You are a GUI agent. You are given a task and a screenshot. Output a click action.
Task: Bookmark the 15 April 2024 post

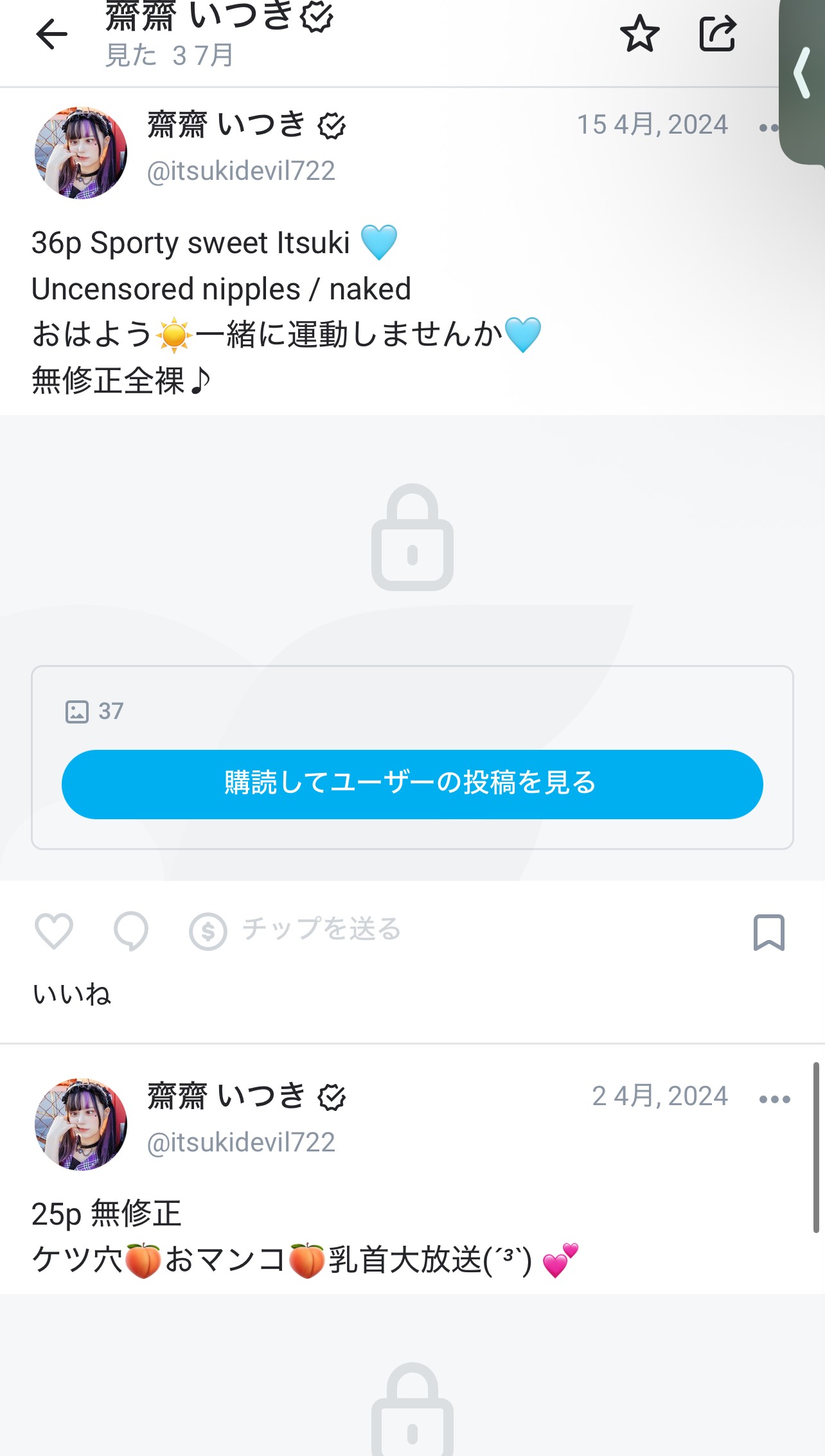(768, 932)
